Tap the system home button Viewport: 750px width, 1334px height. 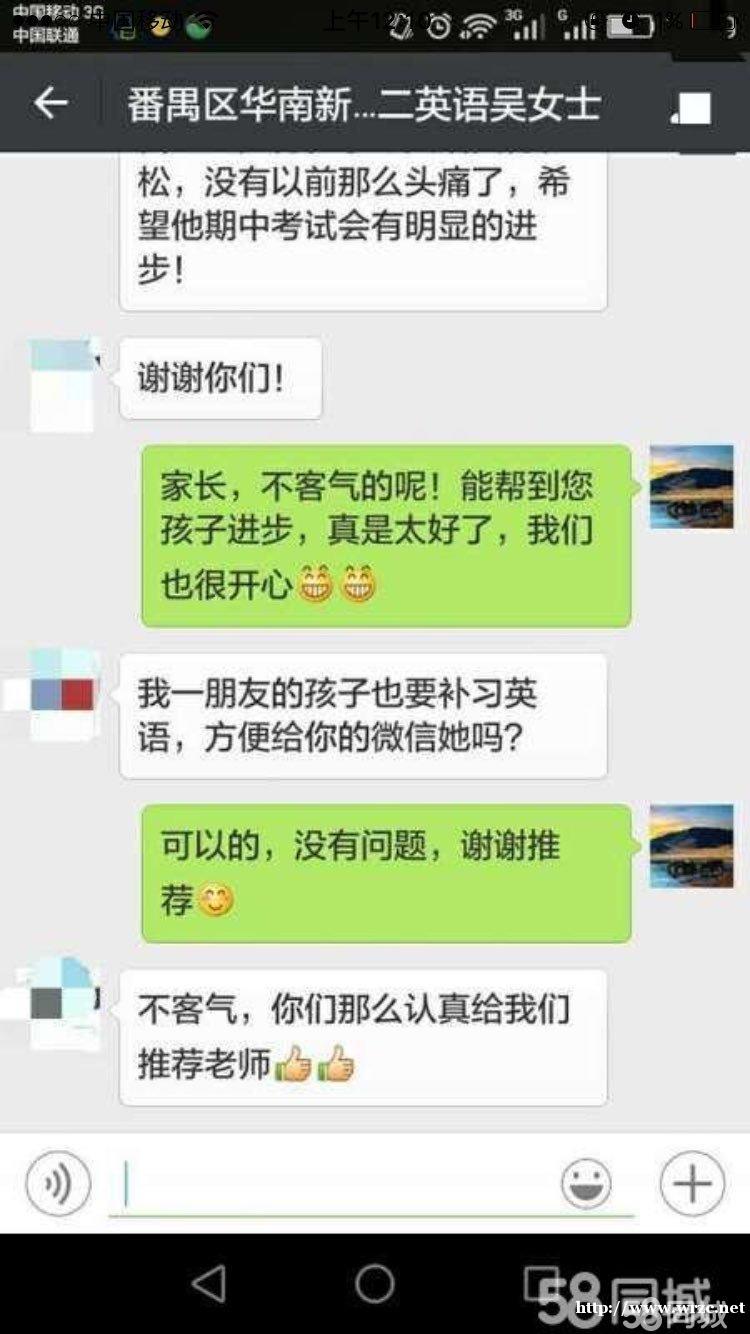pyautogui.click(x=375, y=1284)
